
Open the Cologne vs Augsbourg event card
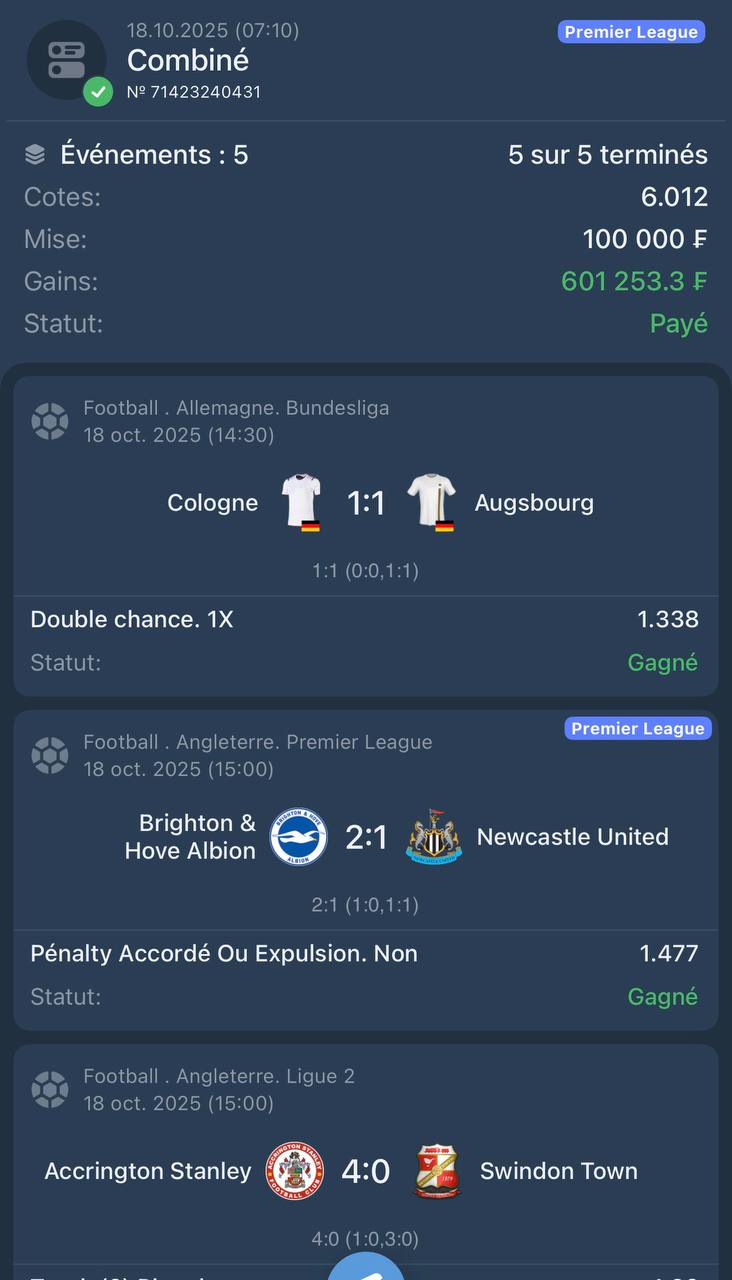pyautogui.click(x=366, y=503)
